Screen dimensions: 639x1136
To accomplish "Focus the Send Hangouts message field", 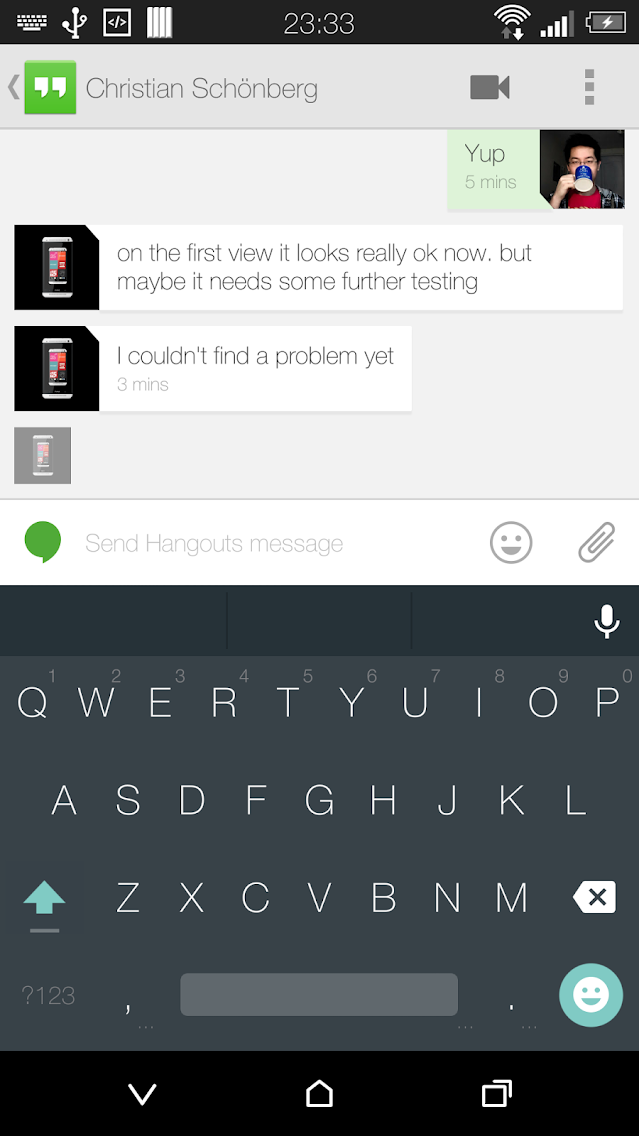I will (270, 543).
